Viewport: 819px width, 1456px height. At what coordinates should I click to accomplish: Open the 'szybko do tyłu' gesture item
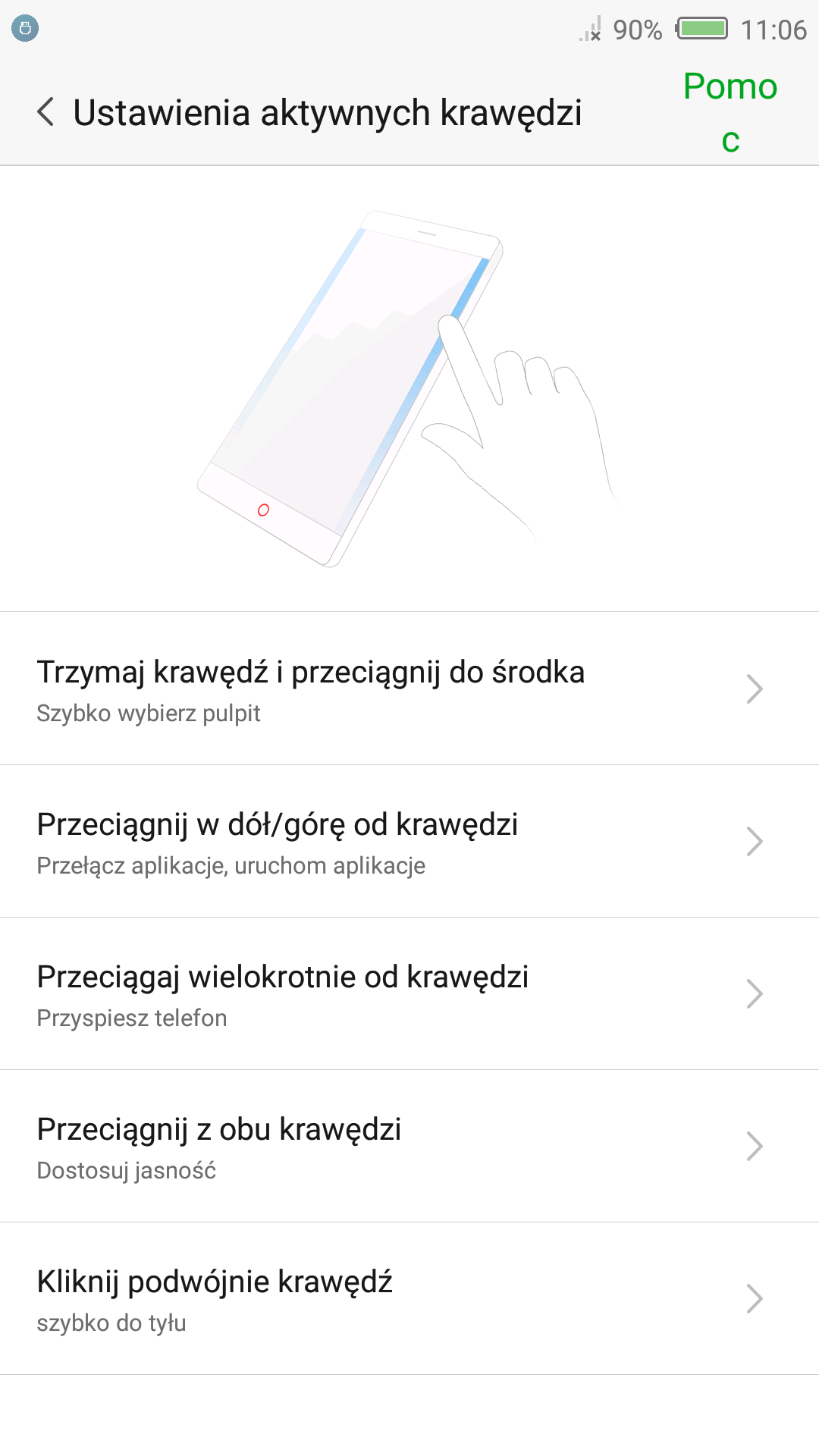coord(112,1323)
